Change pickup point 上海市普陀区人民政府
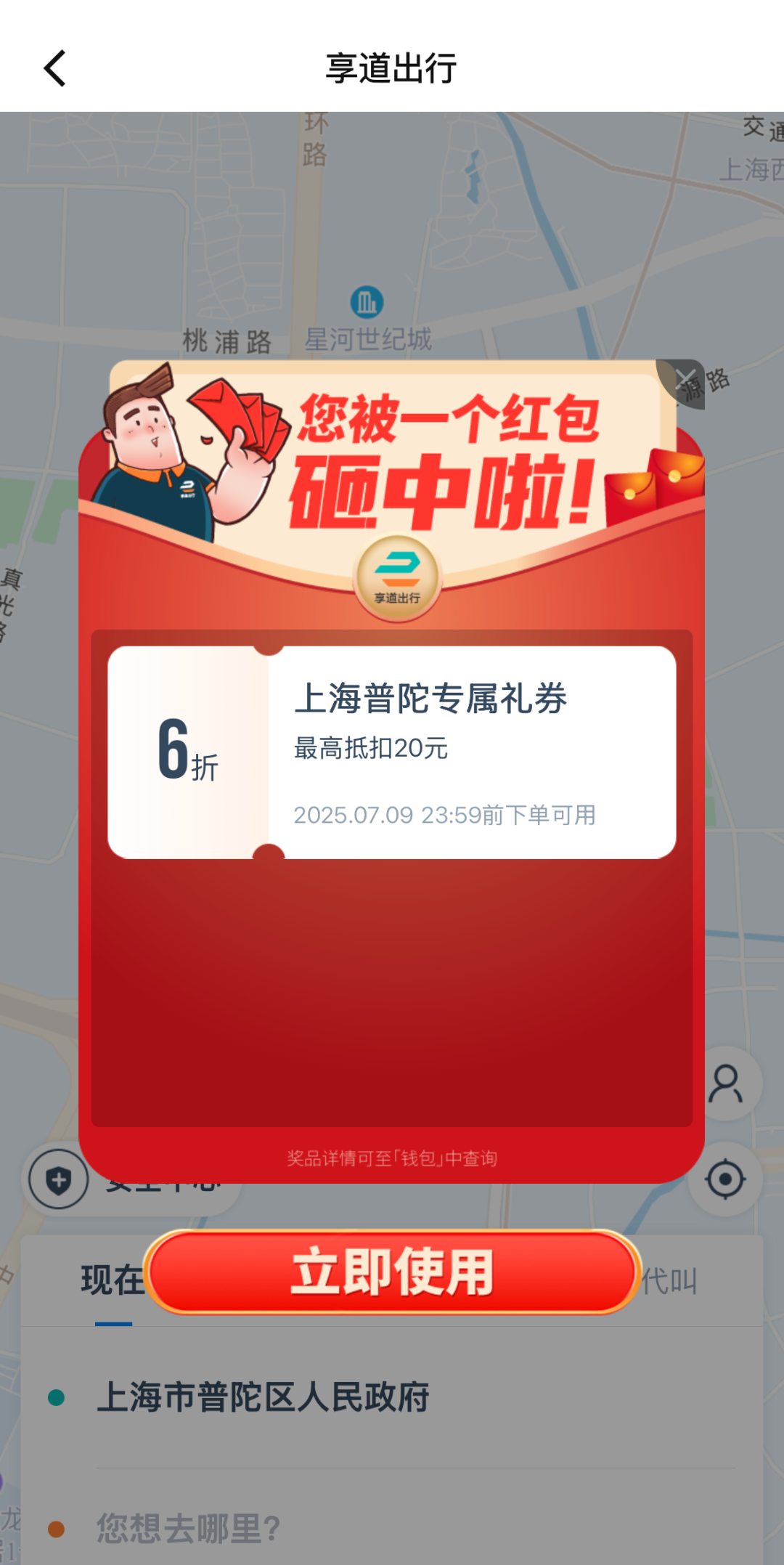The height and width of the screenshot is (1565, 784). [x=263, y=1397]
